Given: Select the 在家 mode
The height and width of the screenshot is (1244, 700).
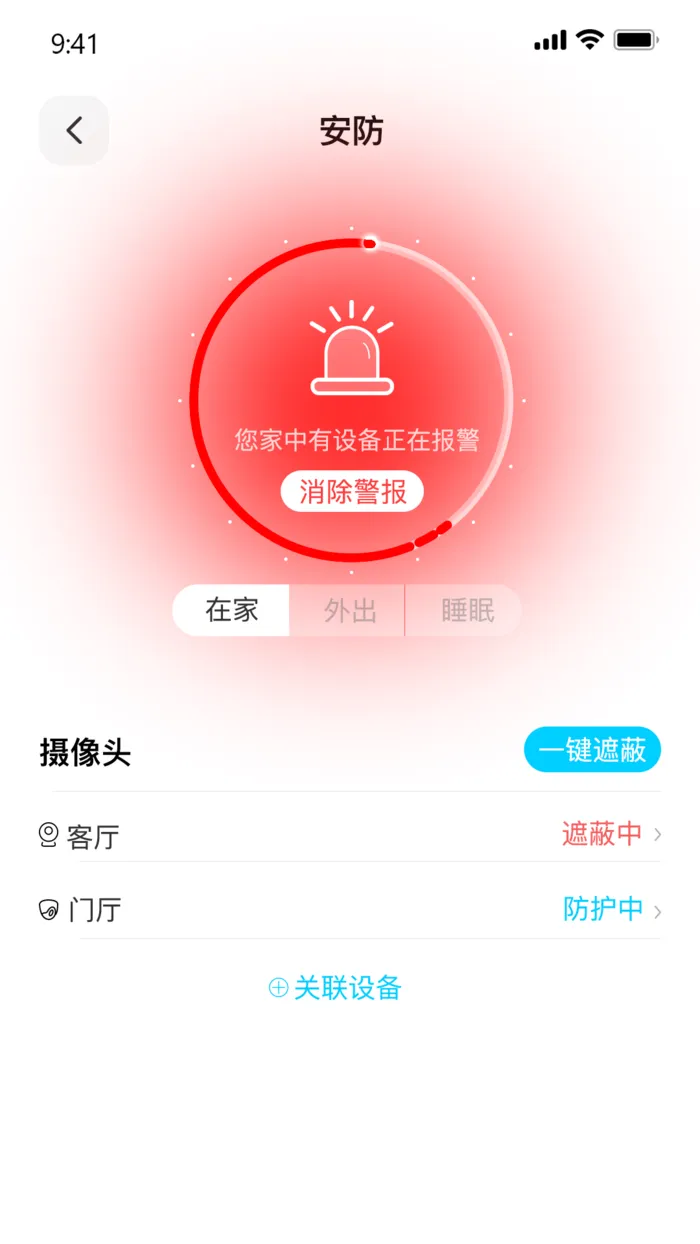Looking at the screenshot, I should [232, 610].
